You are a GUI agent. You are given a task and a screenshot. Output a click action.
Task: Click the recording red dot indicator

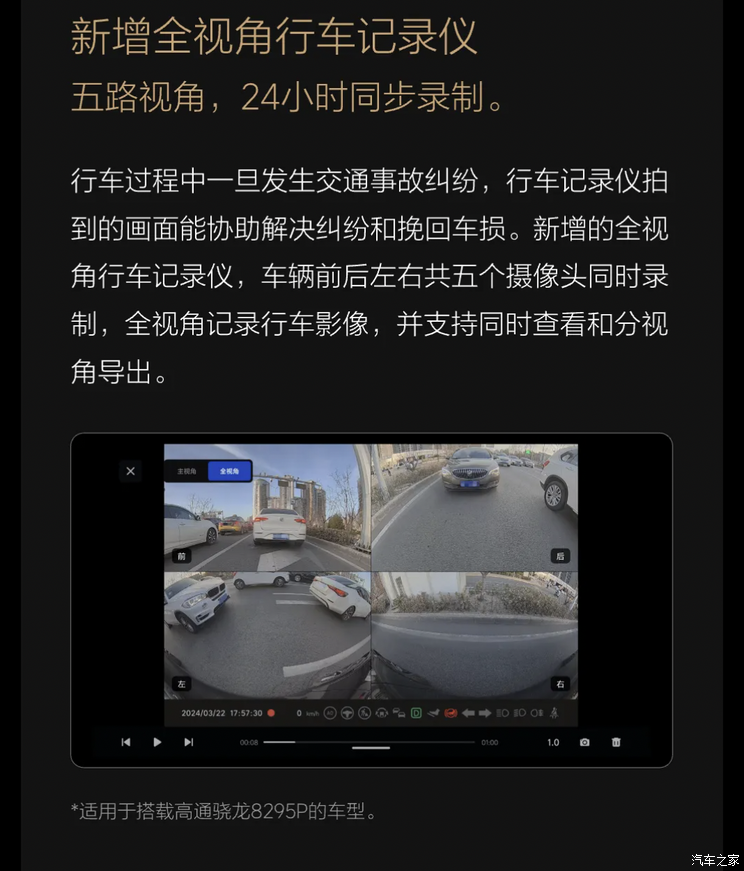click(272, 712)
